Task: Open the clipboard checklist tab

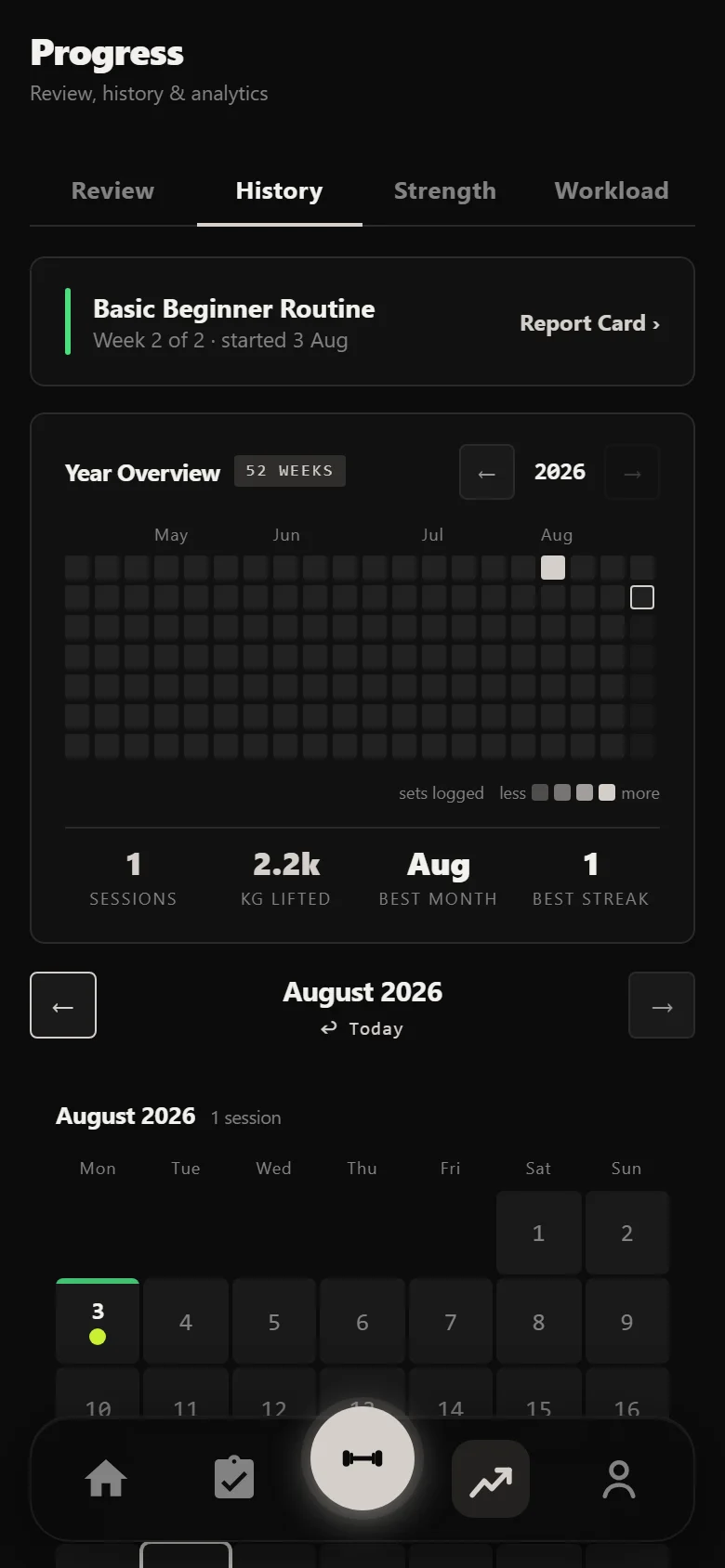Action: [x=234, y=1479]
